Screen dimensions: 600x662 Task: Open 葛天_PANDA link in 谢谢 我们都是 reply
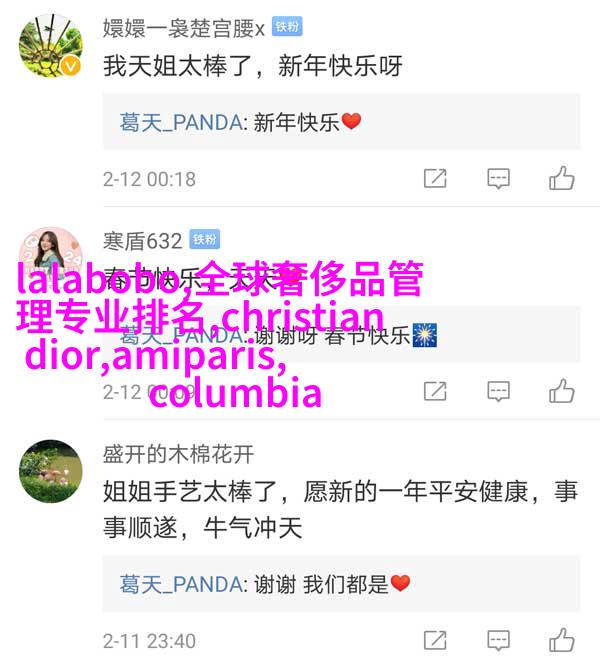click(181, 584)
